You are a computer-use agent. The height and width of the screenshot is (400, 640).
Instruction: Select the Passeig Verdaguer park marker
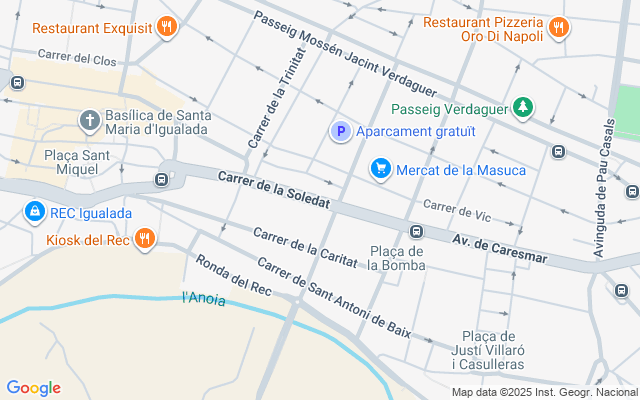(521, 107)
